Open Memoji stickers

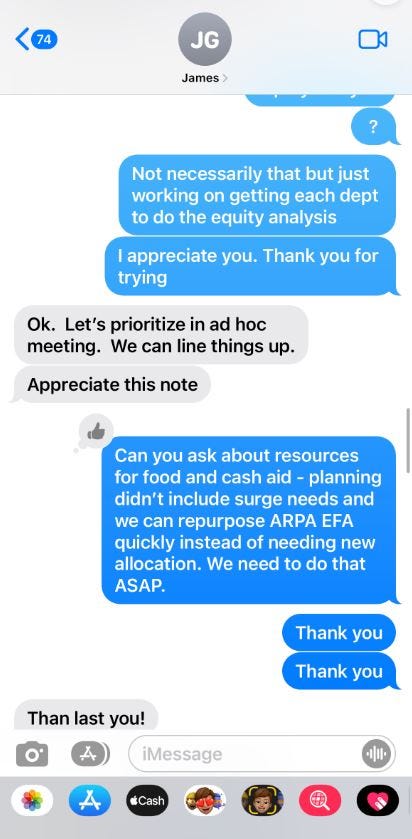point(205,801)
